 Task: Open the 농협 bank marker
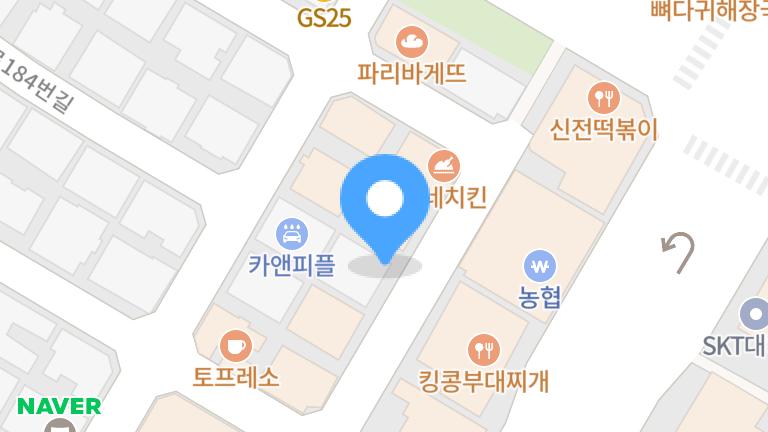[539, 267]
